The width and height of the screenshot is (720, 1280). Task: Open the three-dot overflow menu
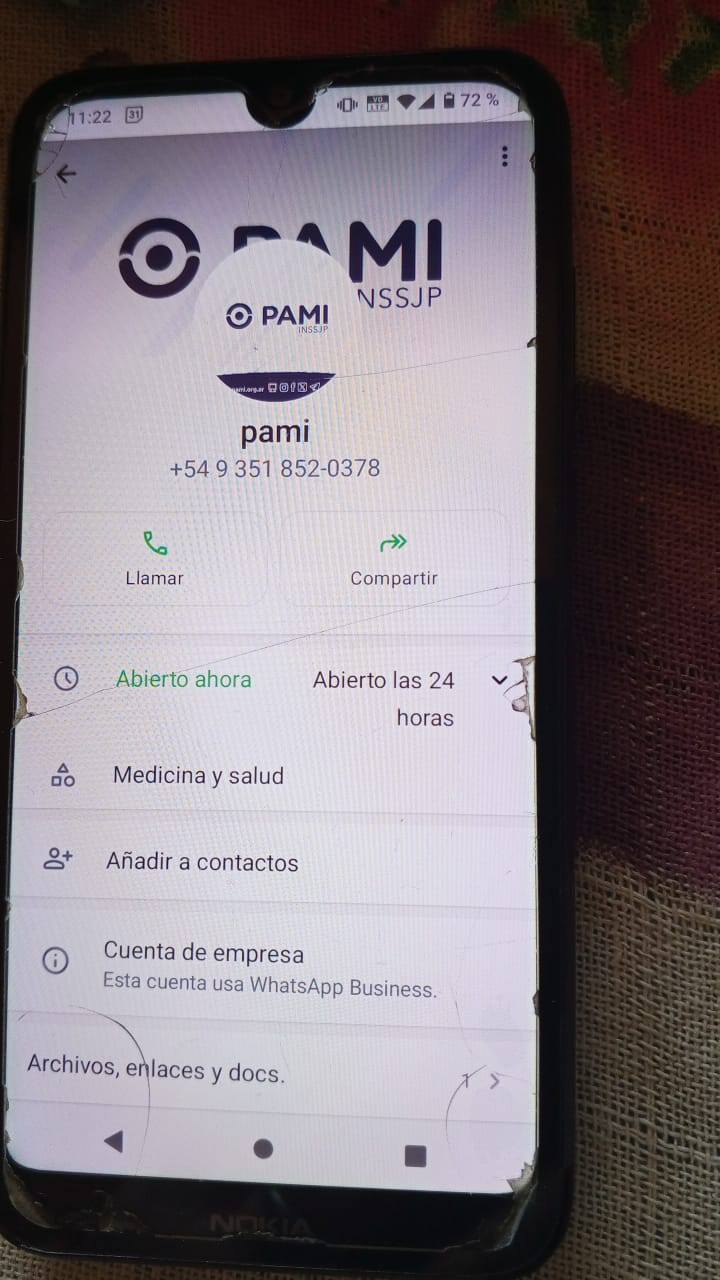pyautogui.click(x=504, y=156)
